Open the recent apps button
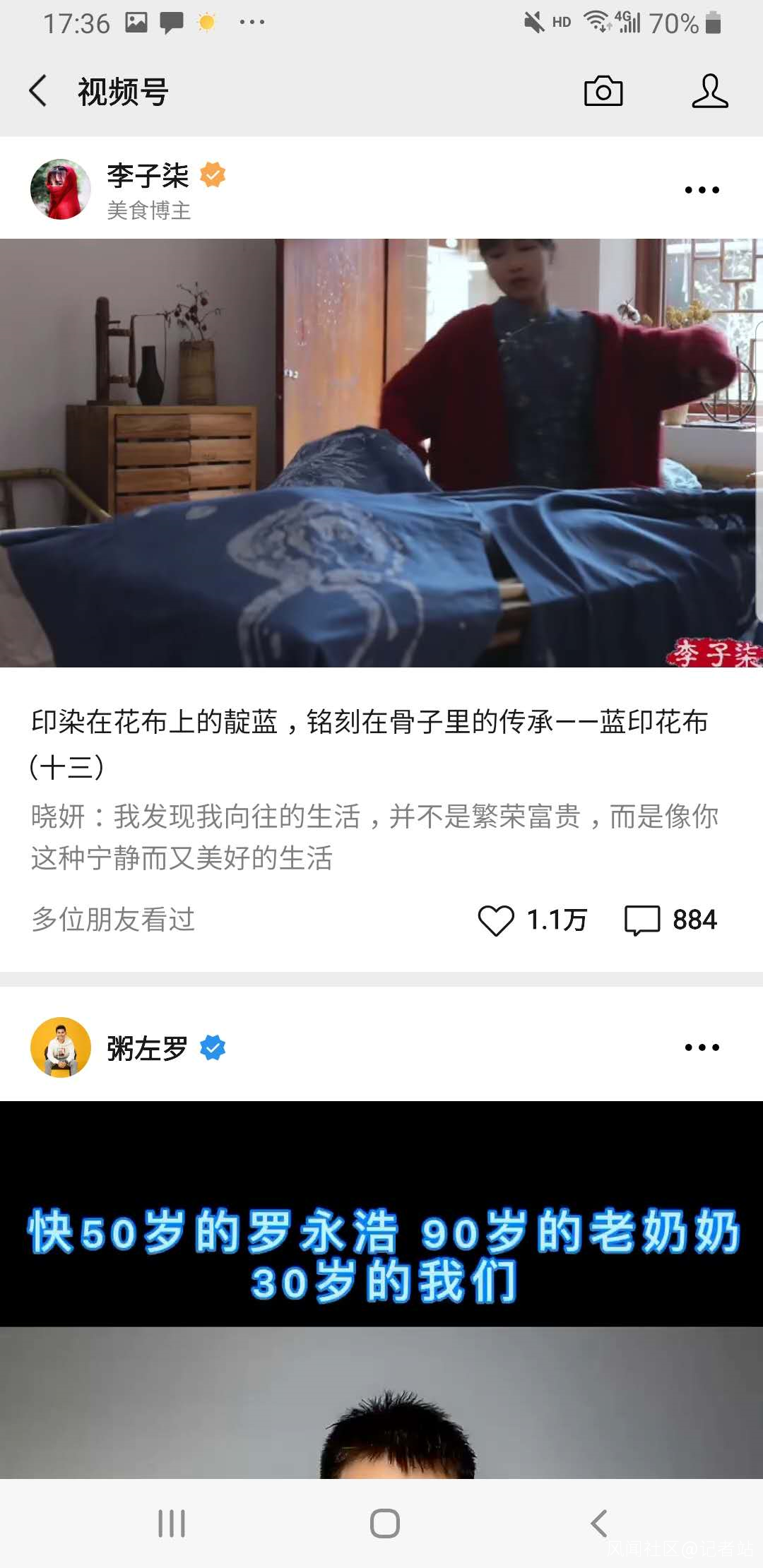763x1568 pixels. pos(172,1524)
